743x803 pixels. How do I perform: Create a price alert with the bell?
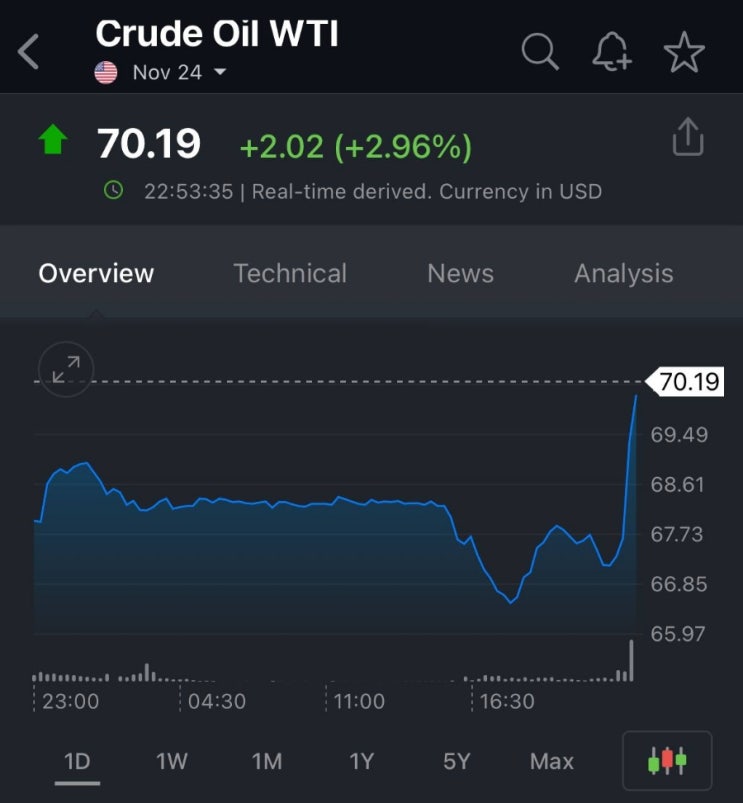pyautogui.click(x=611, y=52)
